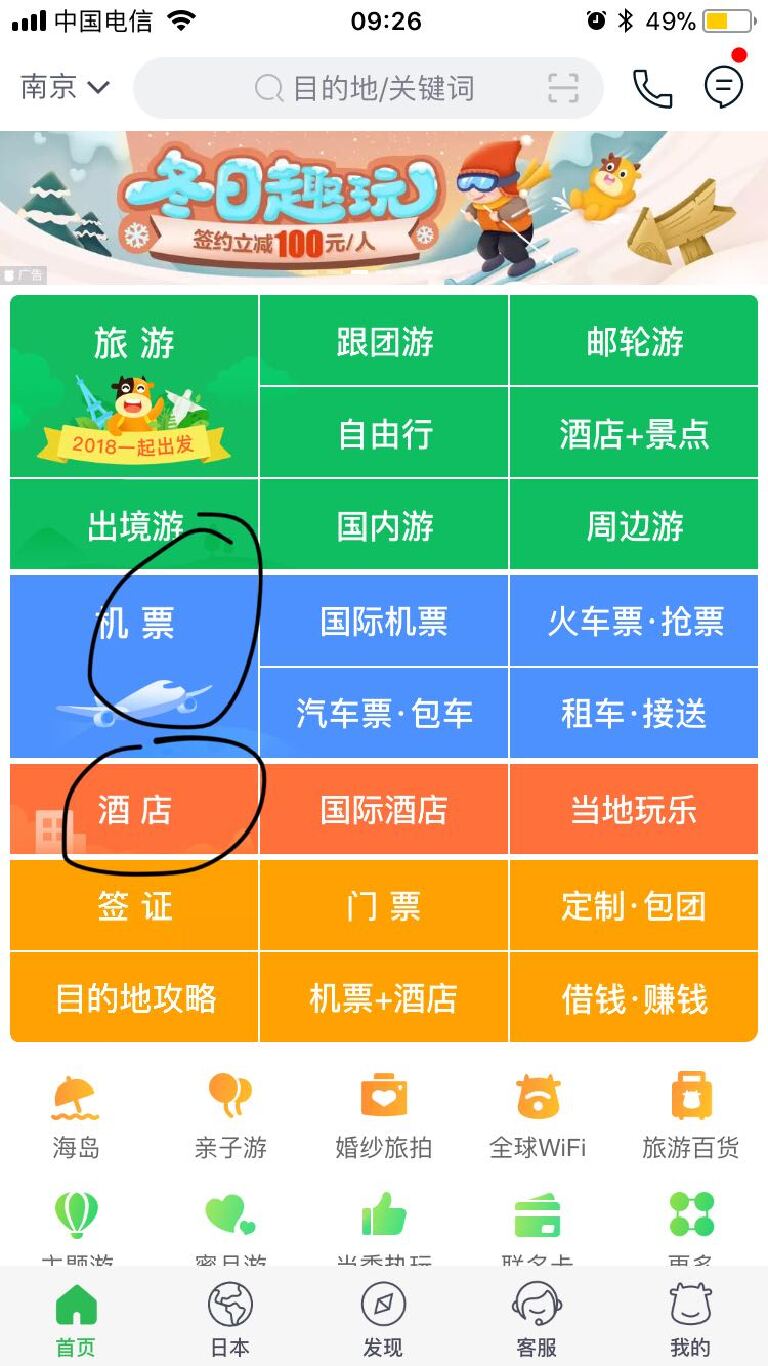Open 目的地攻略 destination guides
This screenshot has width=768, height=1366.
click(x=134, y=998)
